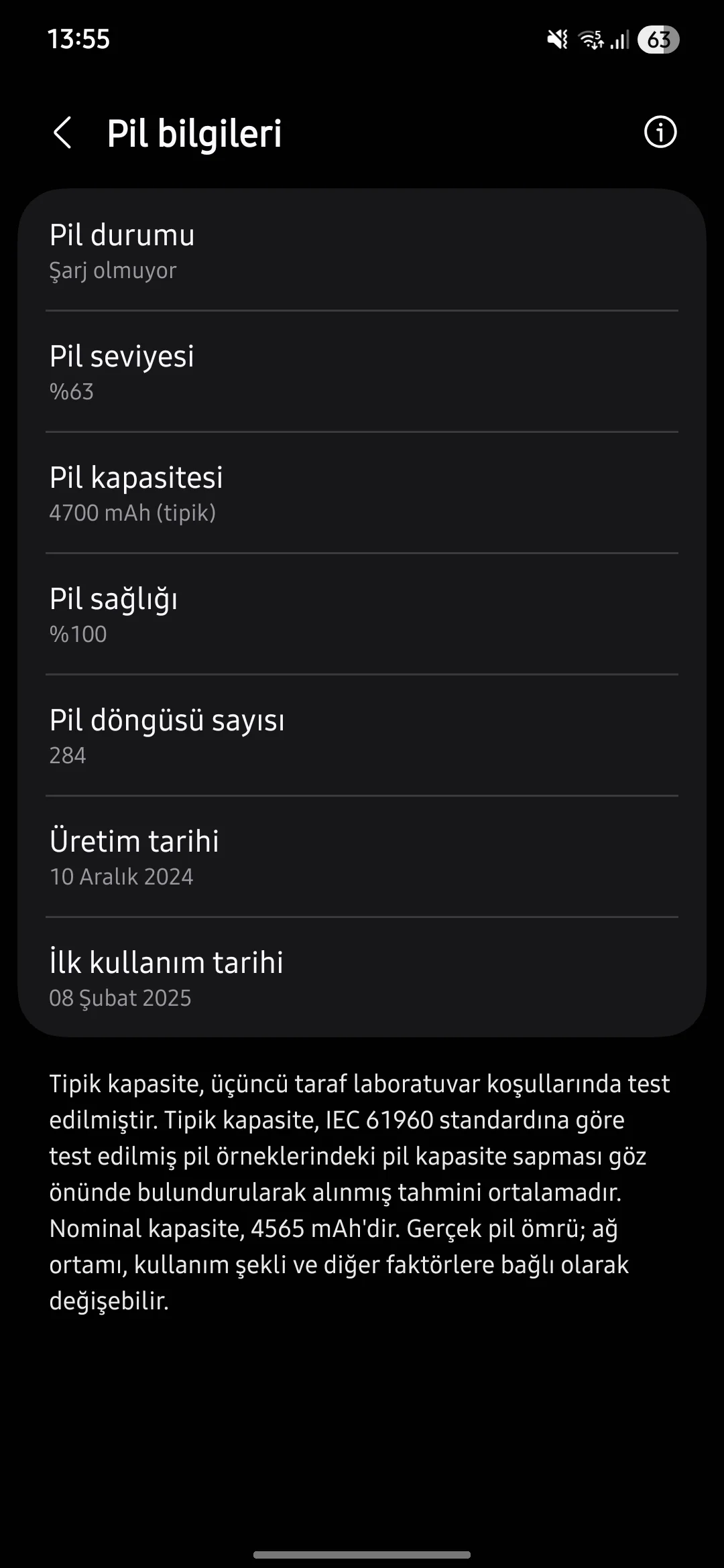Image resolution: width=724 pixels, height=1568 pixels.
Task: Open the info icon in the header
Action: tap(660, 132)
